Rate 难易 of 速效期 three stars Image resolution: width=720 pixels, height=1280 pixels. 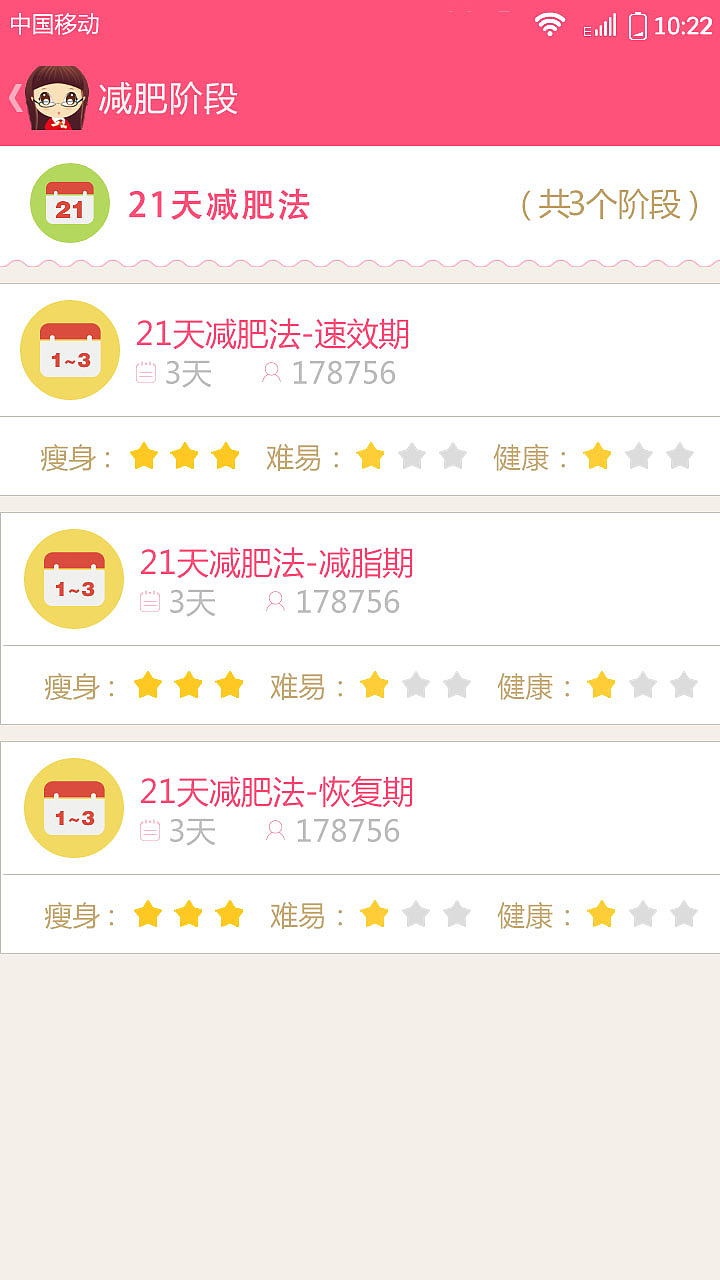[455, 455]
